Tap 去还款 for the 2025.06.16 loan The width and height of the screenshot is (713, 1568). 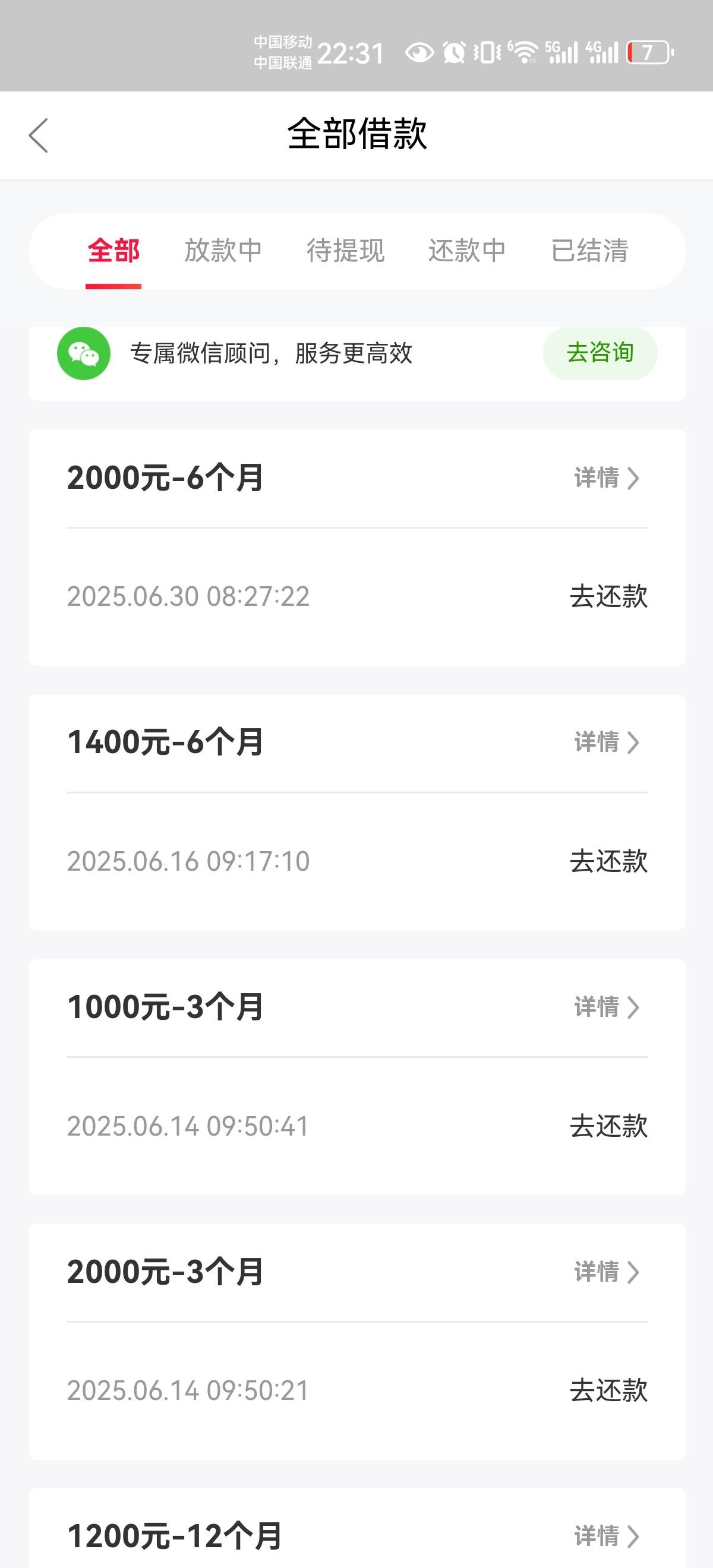click(608, 861)
